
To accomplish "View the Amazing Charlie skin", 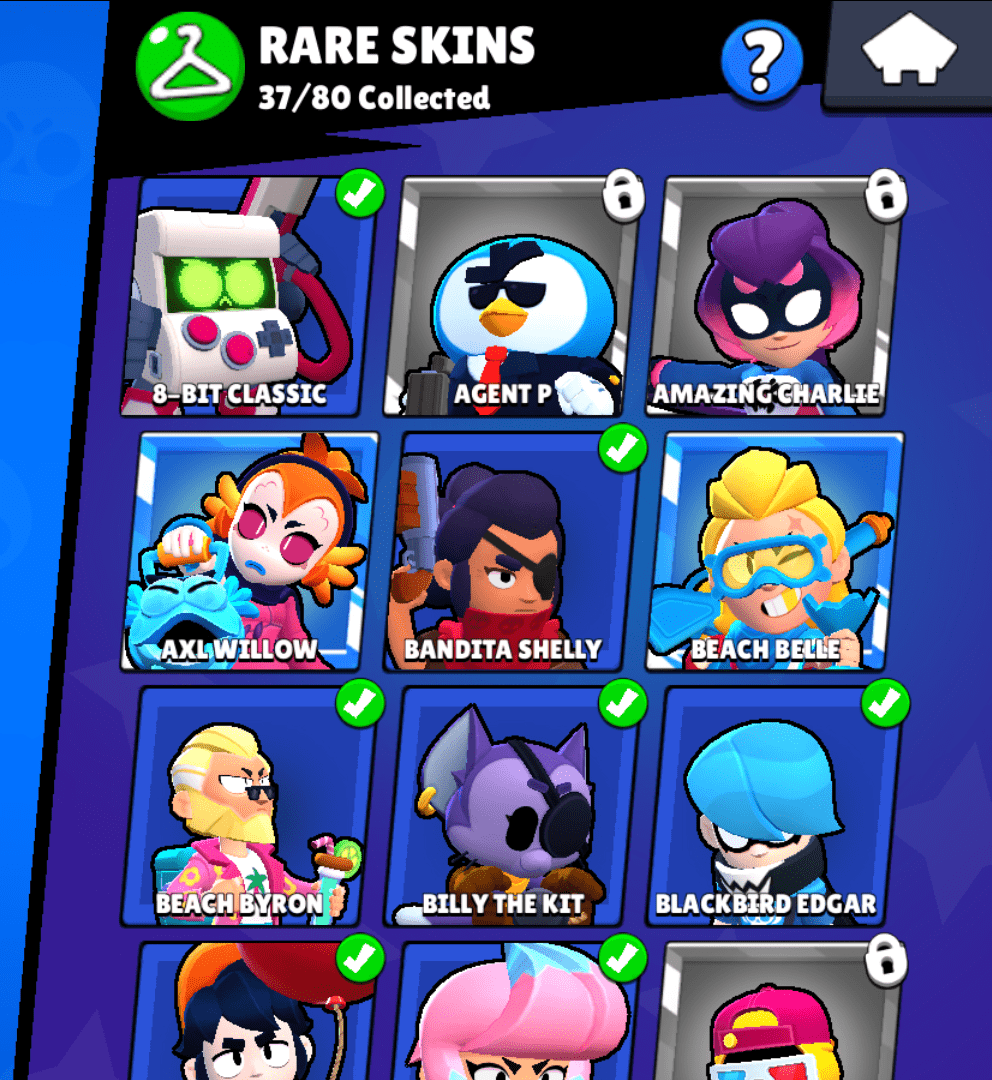I will pos(773,297).
